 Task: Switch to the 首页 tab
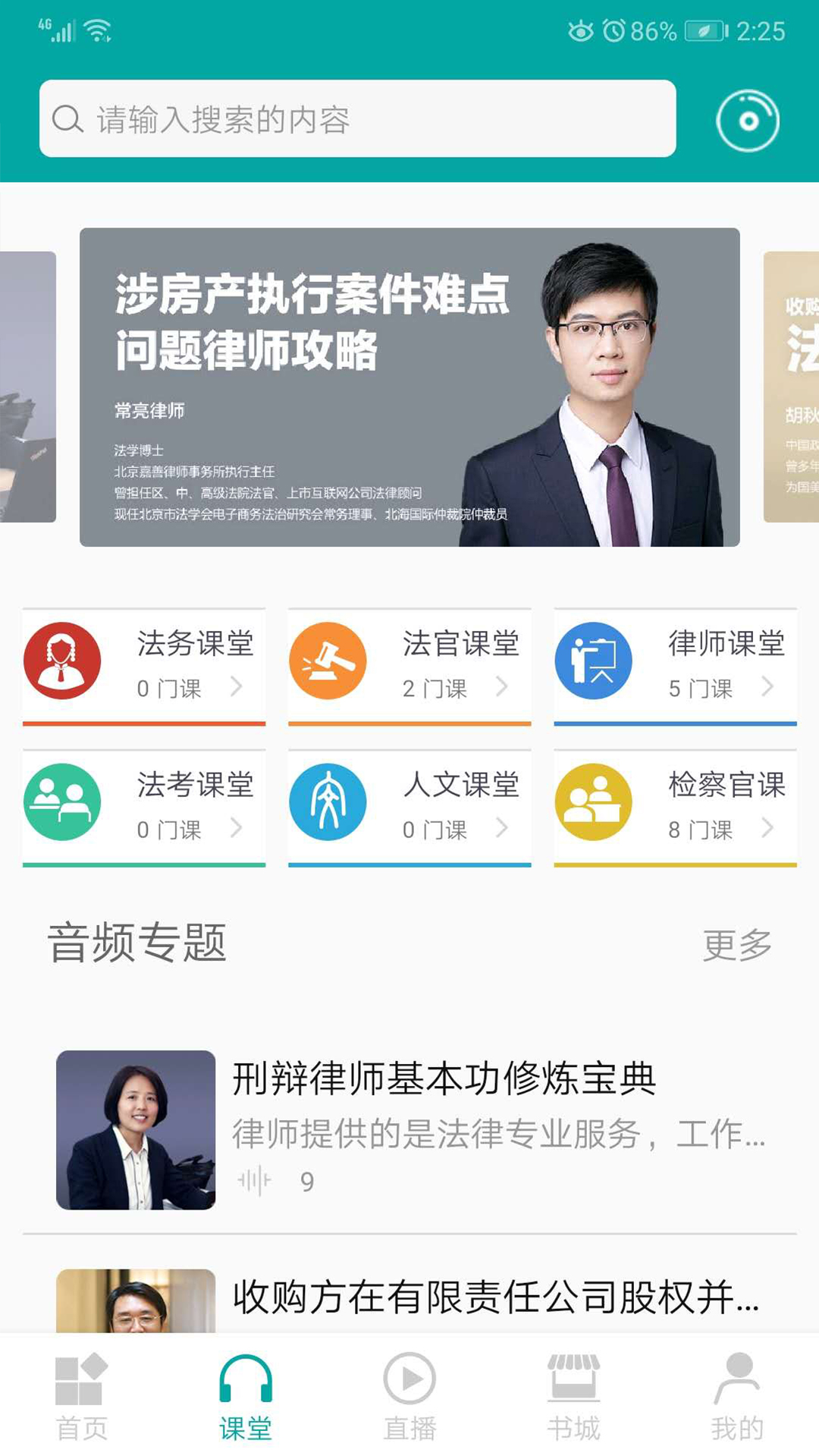[x=82, y=1397]
